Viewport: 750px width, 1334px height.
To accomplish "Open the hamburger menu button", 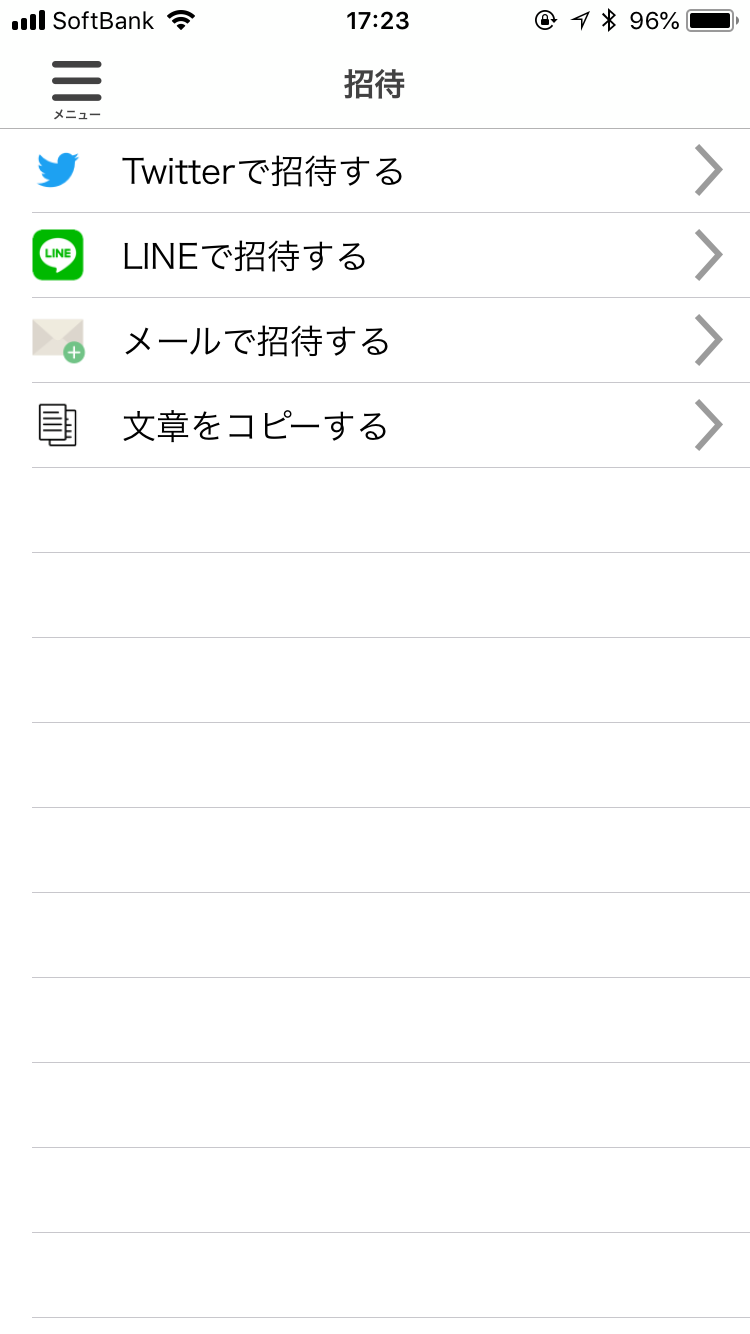I will pos(76,88).
